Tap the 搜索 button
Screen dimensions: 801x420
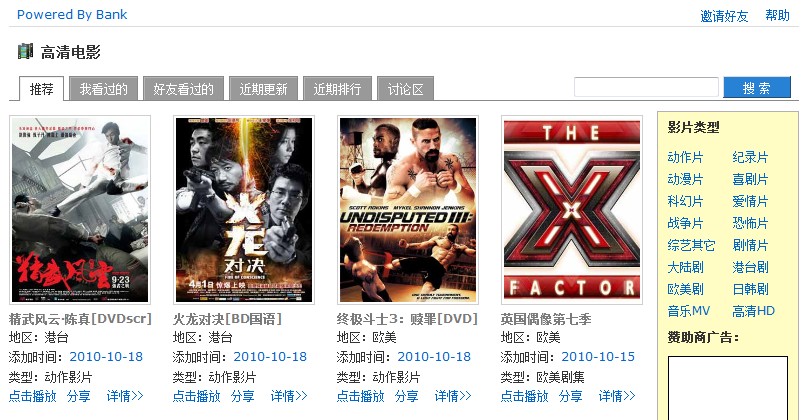[757, 88]
